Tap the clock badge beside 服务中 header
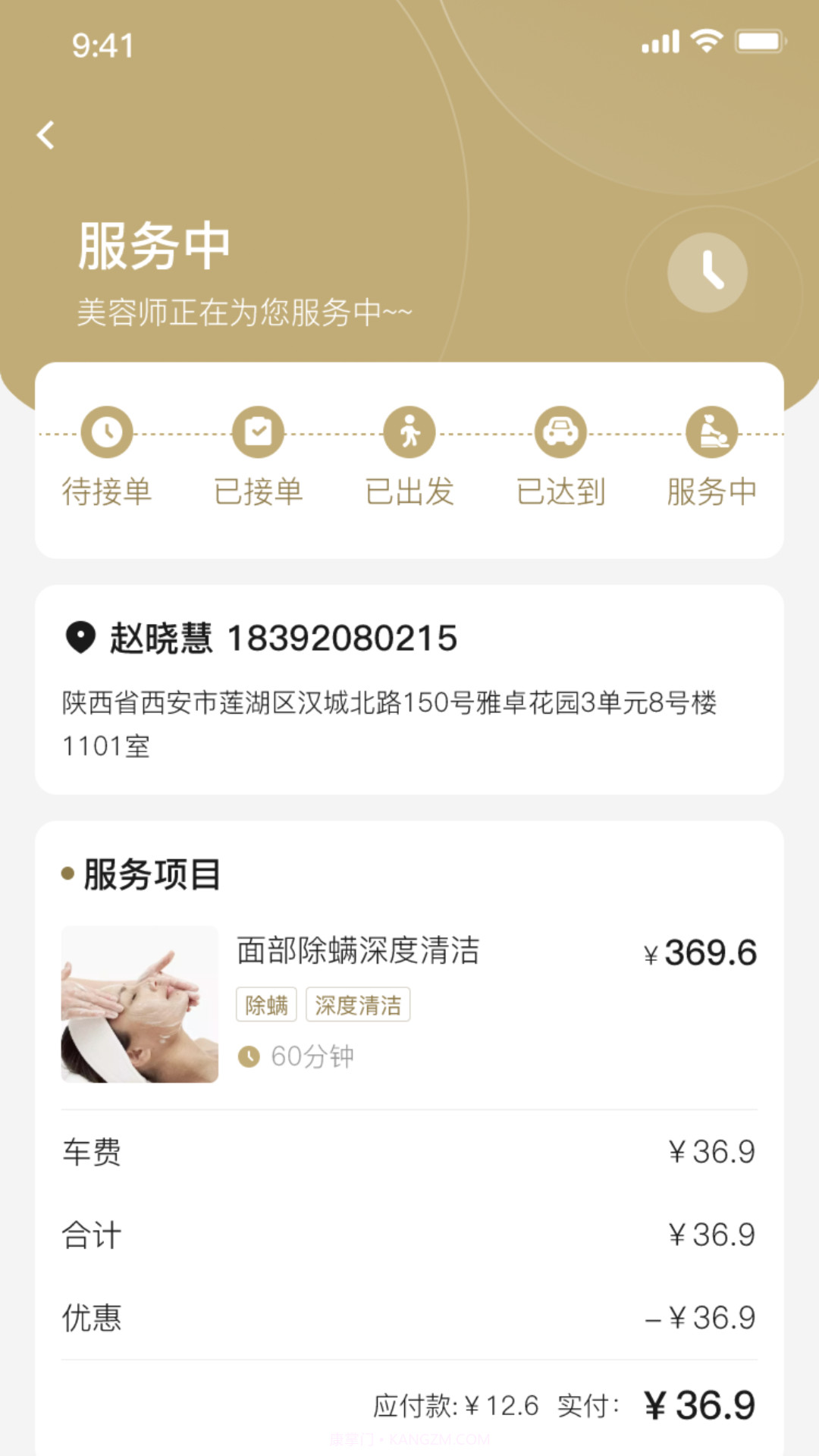The height and width of the screenshot is (1456, 819). [x=708, y=273]
